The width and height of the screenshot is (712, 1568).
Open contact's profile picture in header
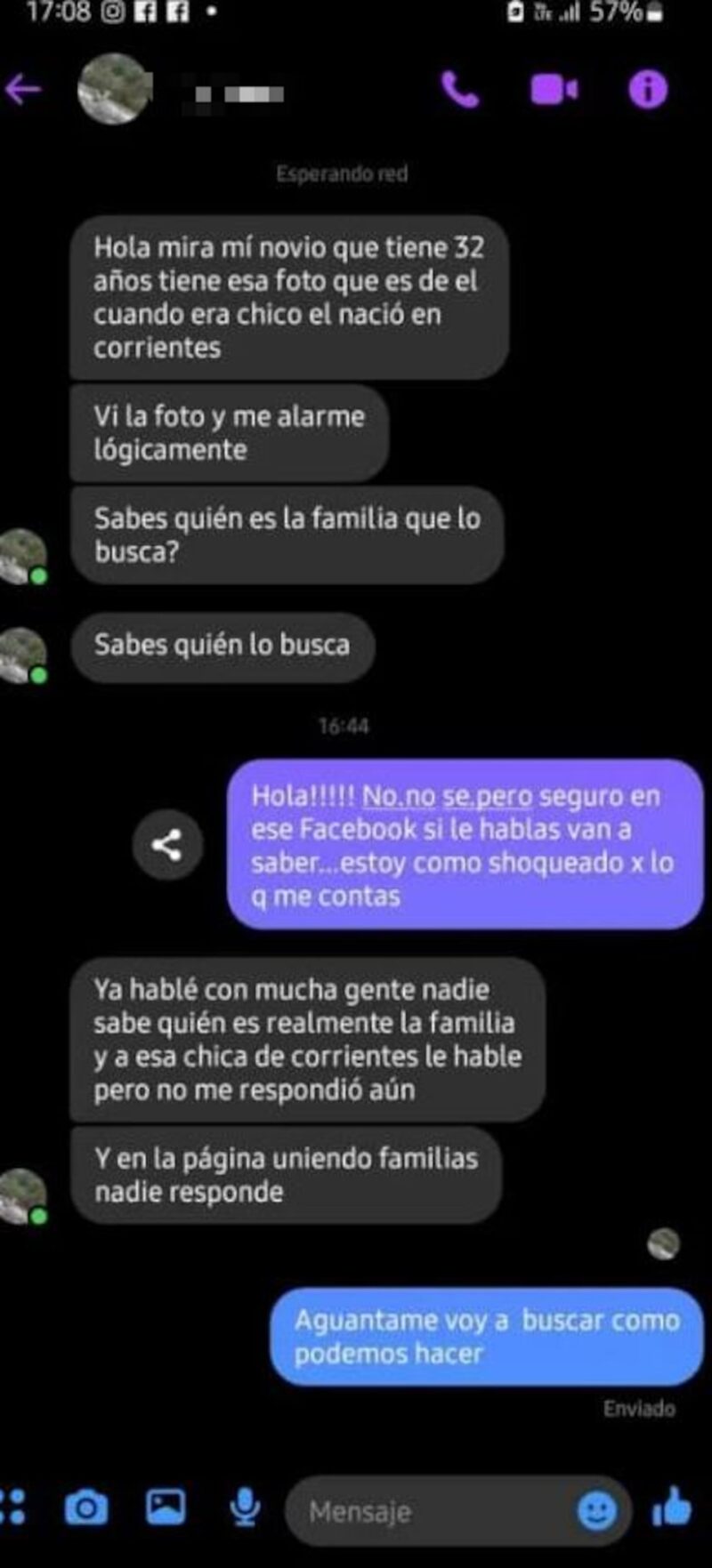(113, 89)
